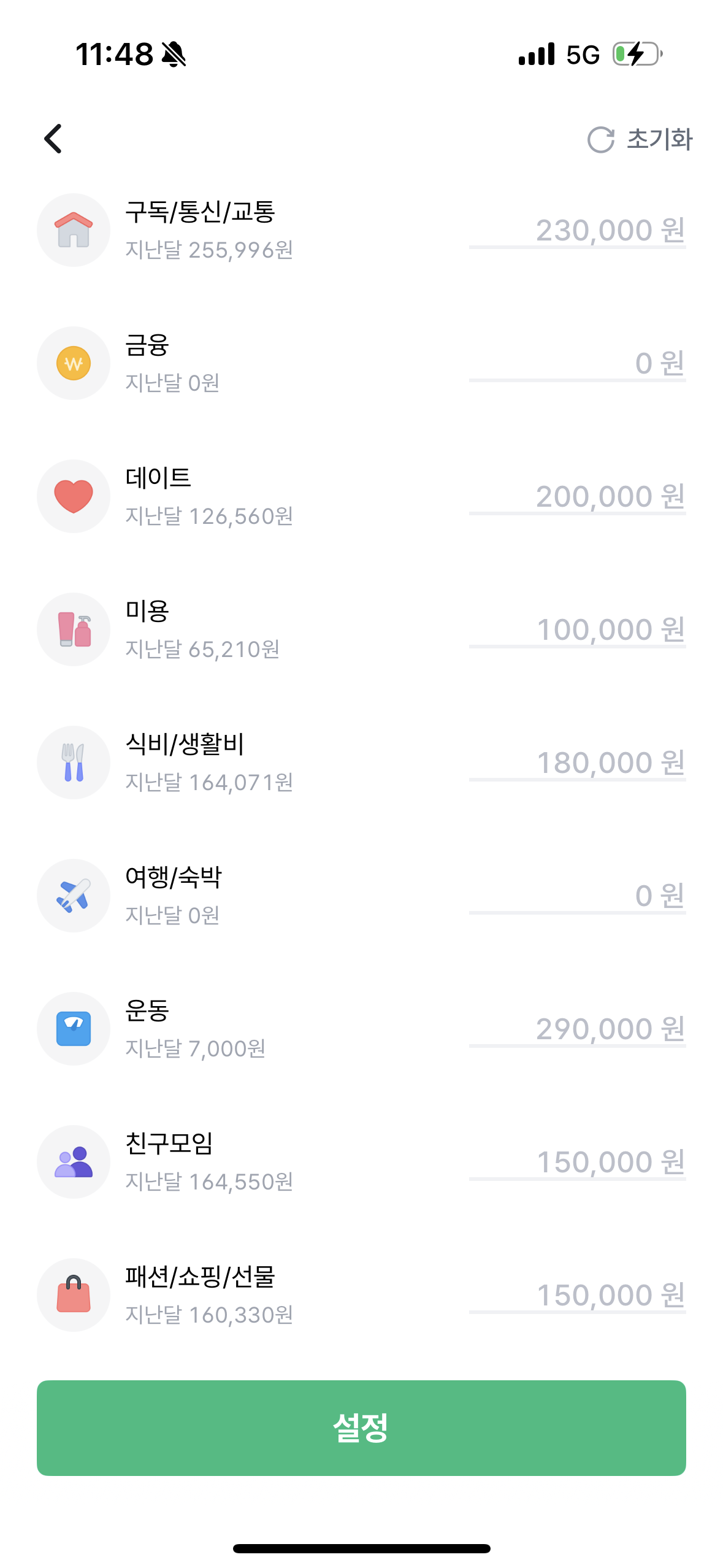Select the 금융 budget field
Image resolution: width=723 pixels, height=1568 pixels.
click(578, 364)
